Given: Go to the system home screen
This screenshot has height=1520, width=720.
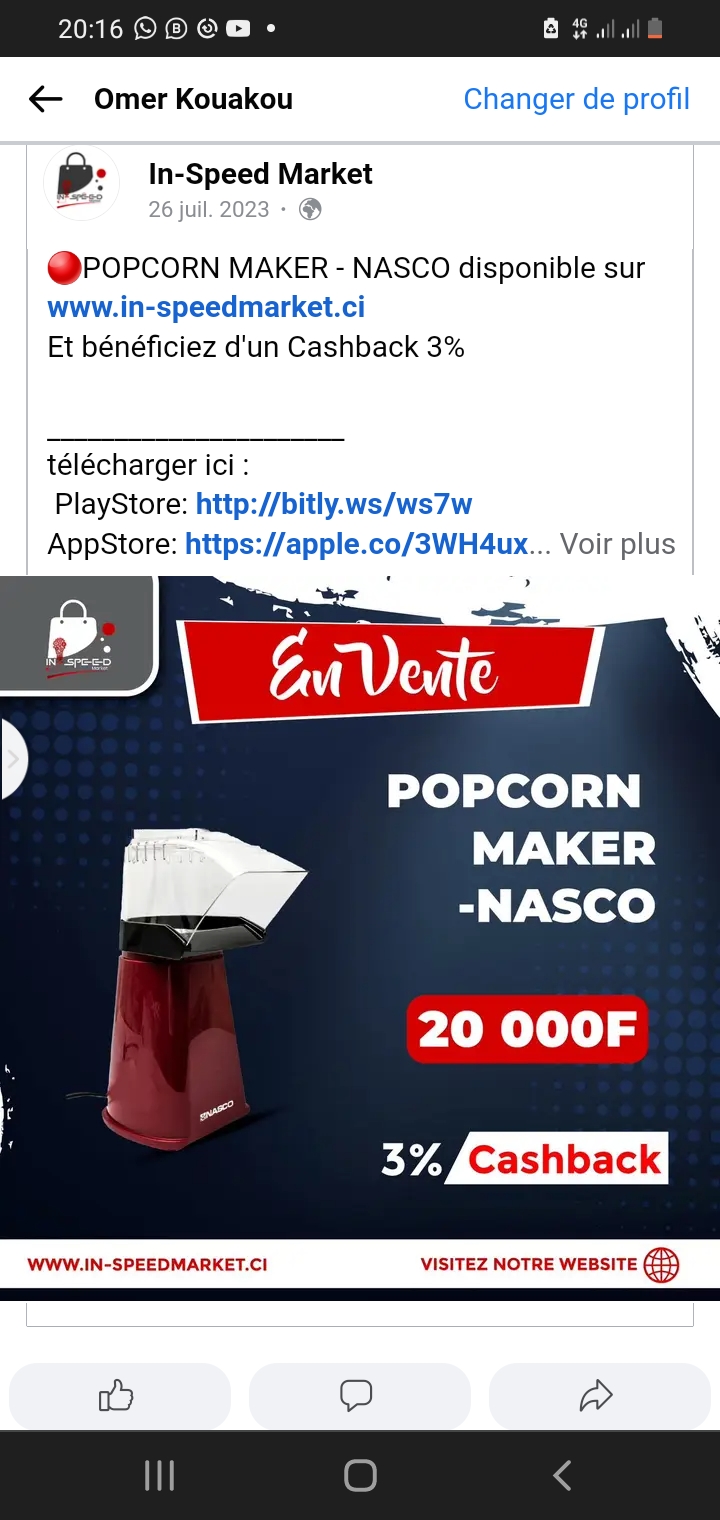Looking at the screenshot, I should (360, 1475).
